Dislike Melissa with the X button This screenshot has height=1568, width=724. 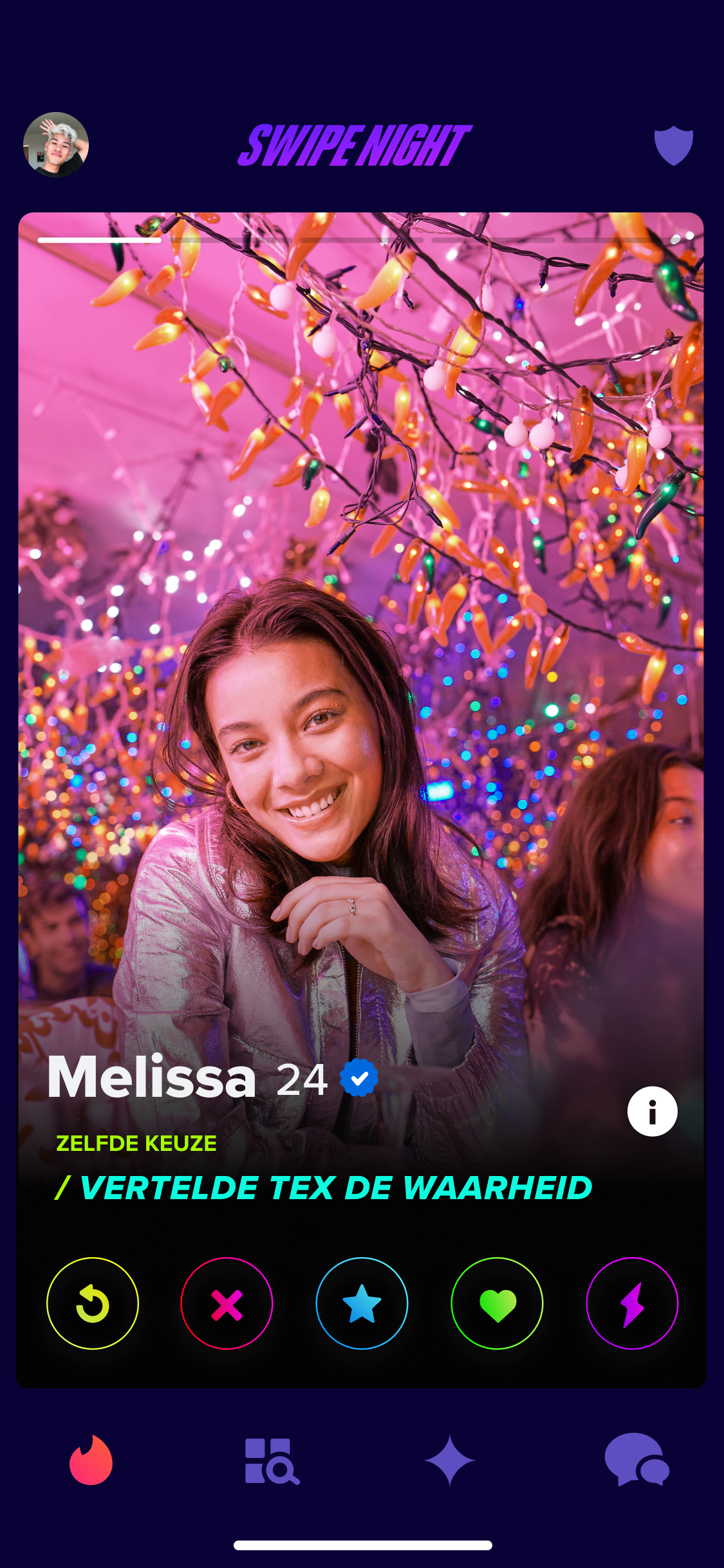(x=227, y=1303)
